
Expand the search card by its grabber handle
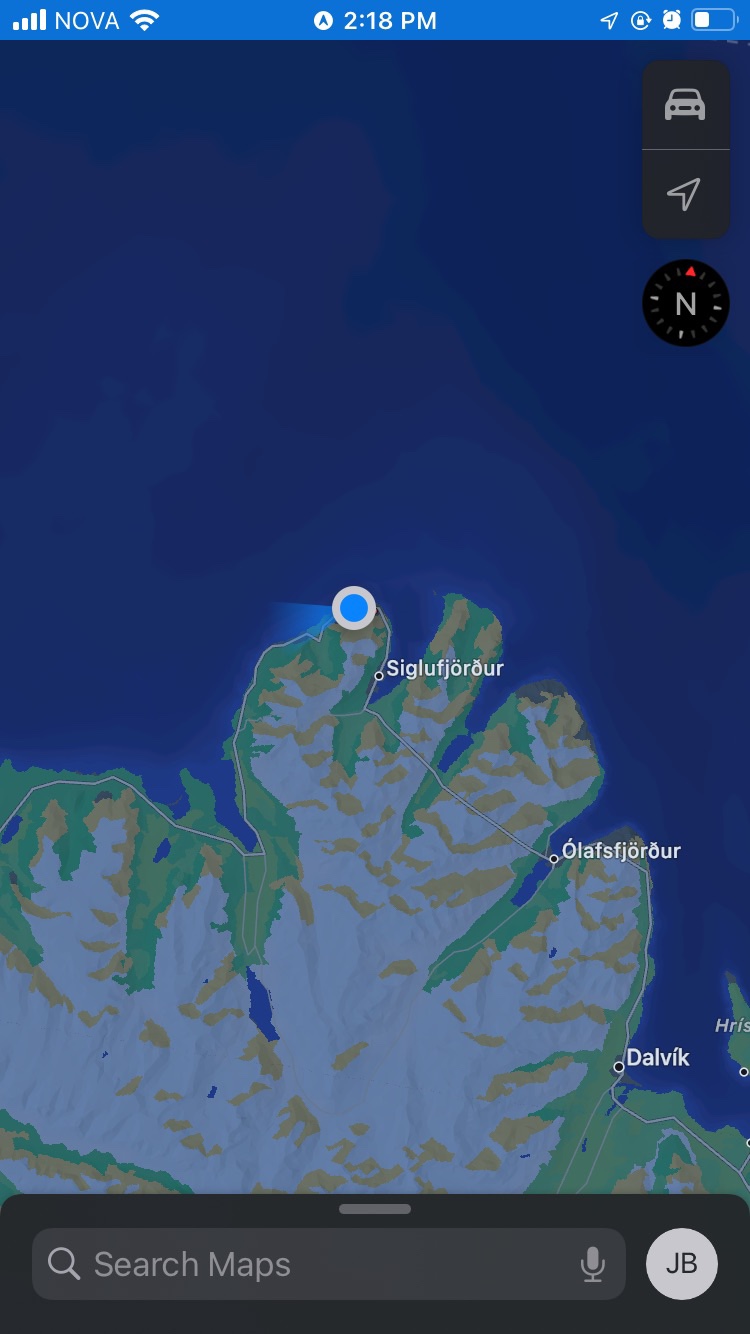tap(375, 1209)
